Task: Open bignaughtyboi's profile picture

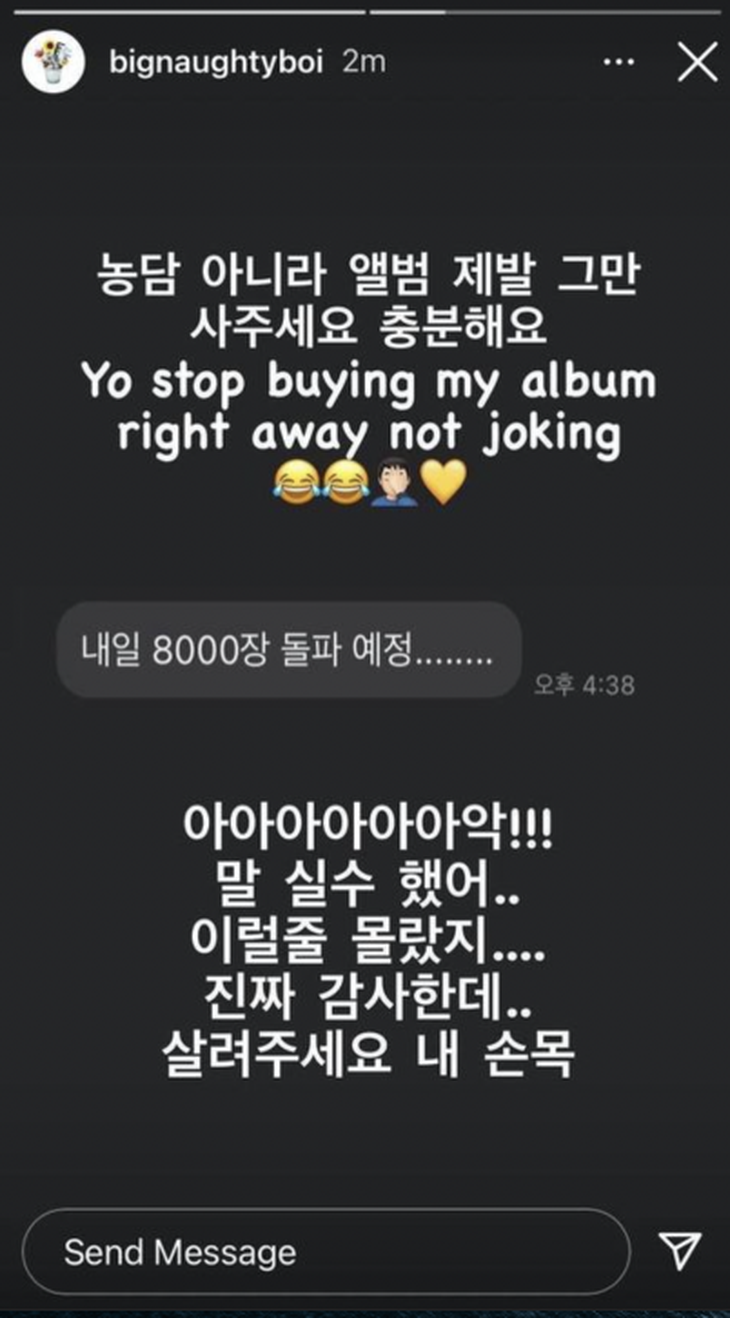Action: pyautogui.click(x=53, y=62)
